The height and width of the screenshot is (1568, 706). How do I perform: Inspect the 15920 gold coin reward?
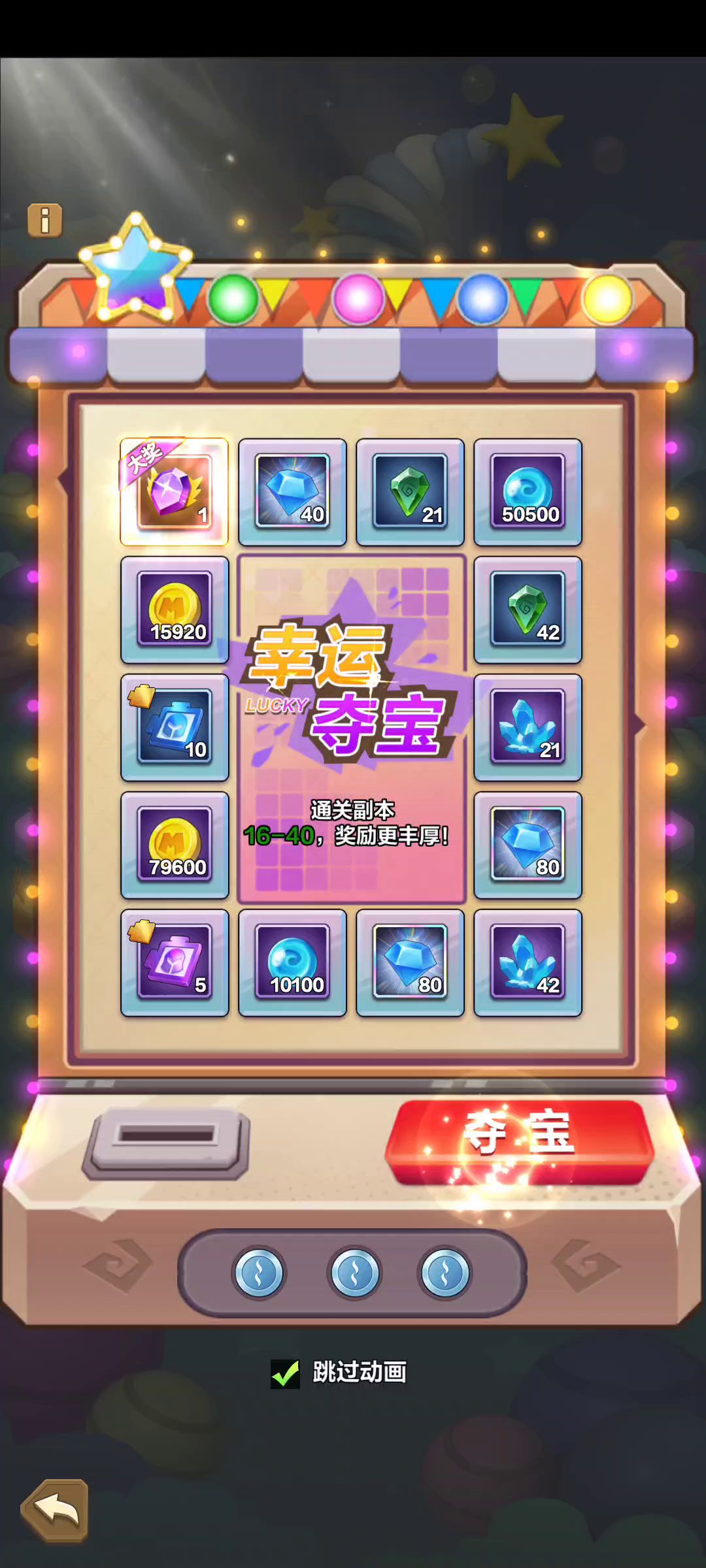pos(175,610)
